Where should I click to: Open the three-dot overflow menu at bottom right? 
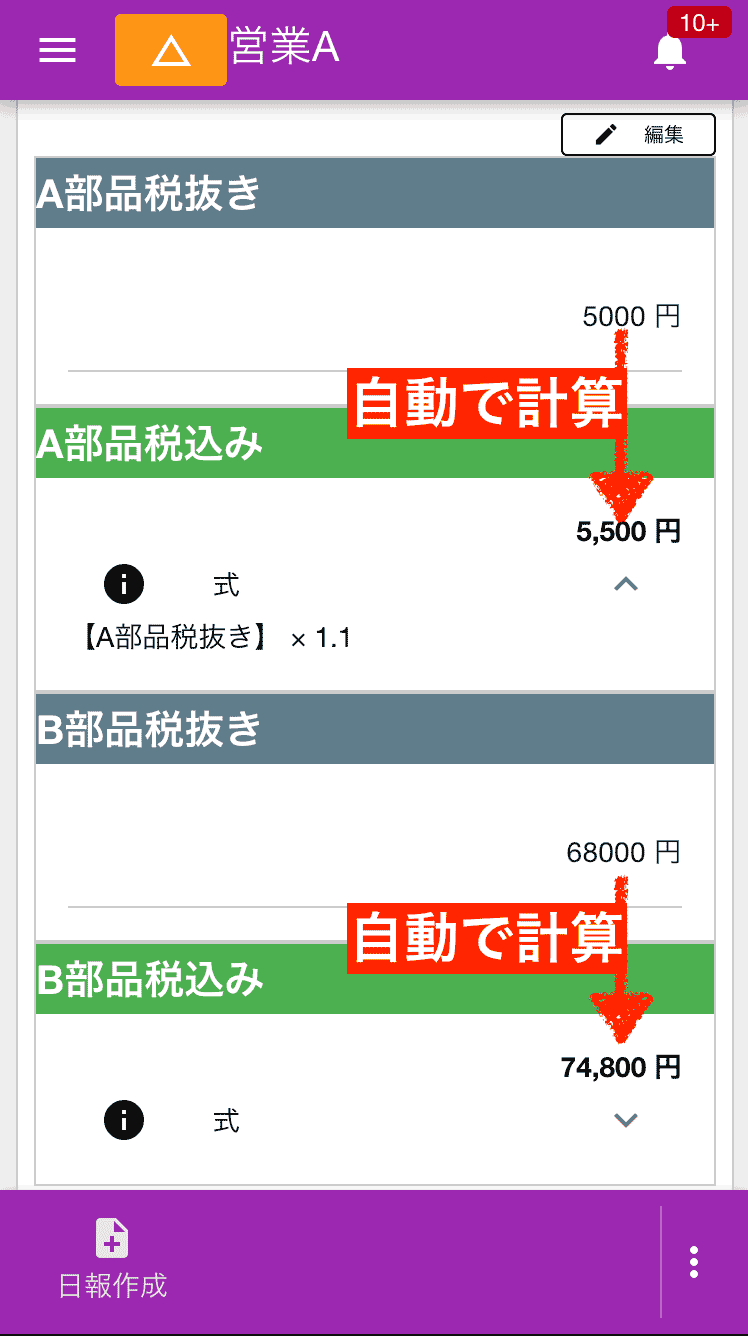pyautogui.click(x=694, y=1262)
